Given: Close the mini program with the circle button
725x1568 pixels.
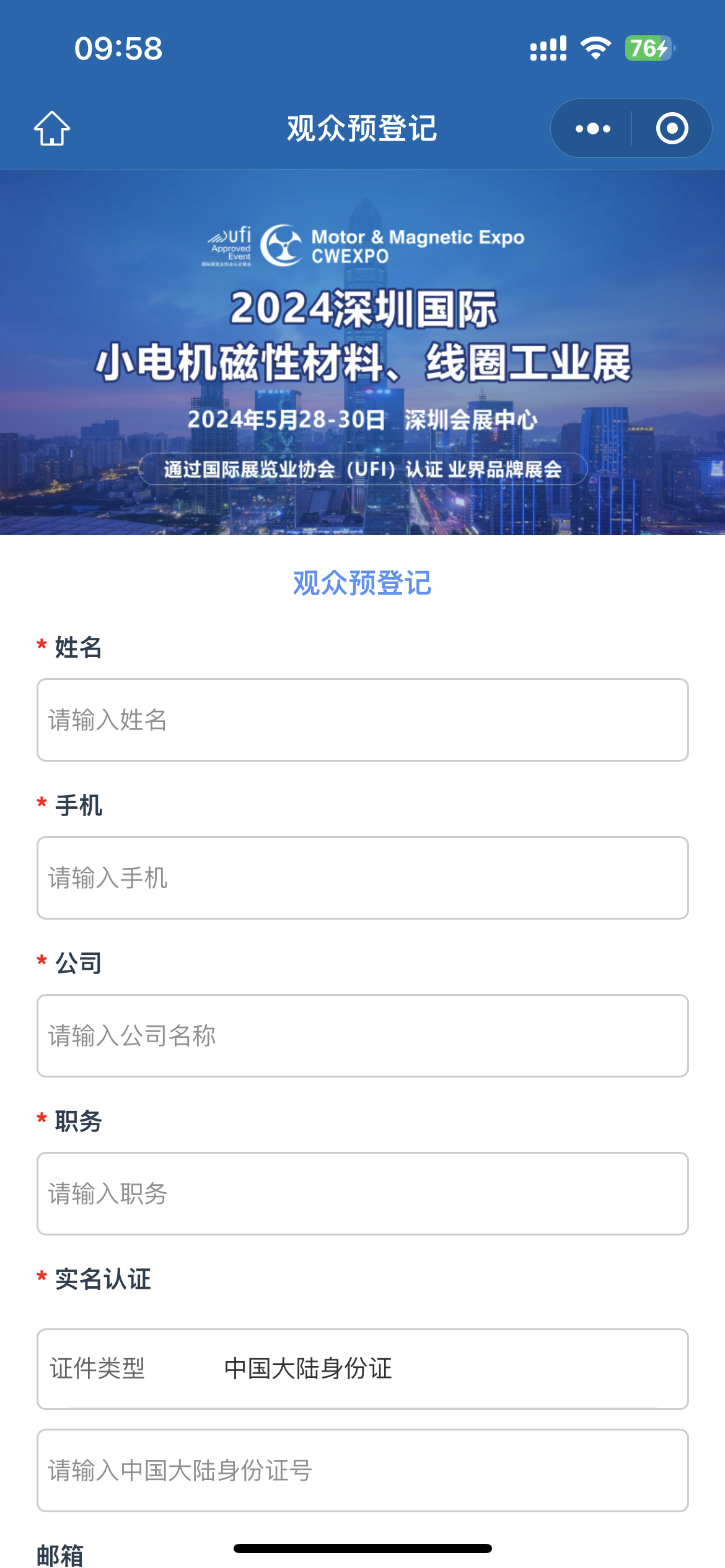Looking at the screenshot, I should click(x=672, y=129).
